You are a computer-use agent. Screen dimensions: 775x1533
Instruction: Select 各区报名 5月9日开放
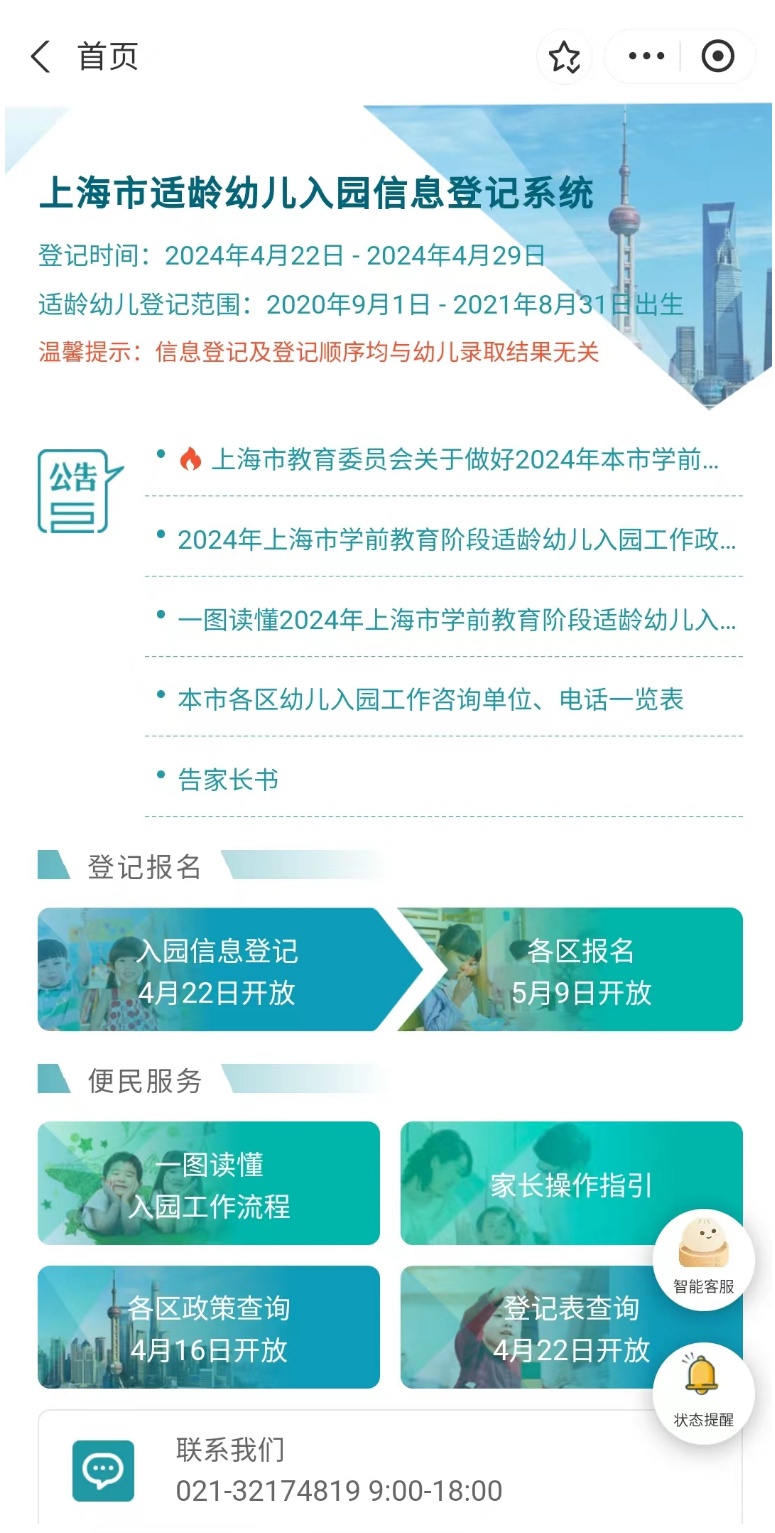(582, 970)
